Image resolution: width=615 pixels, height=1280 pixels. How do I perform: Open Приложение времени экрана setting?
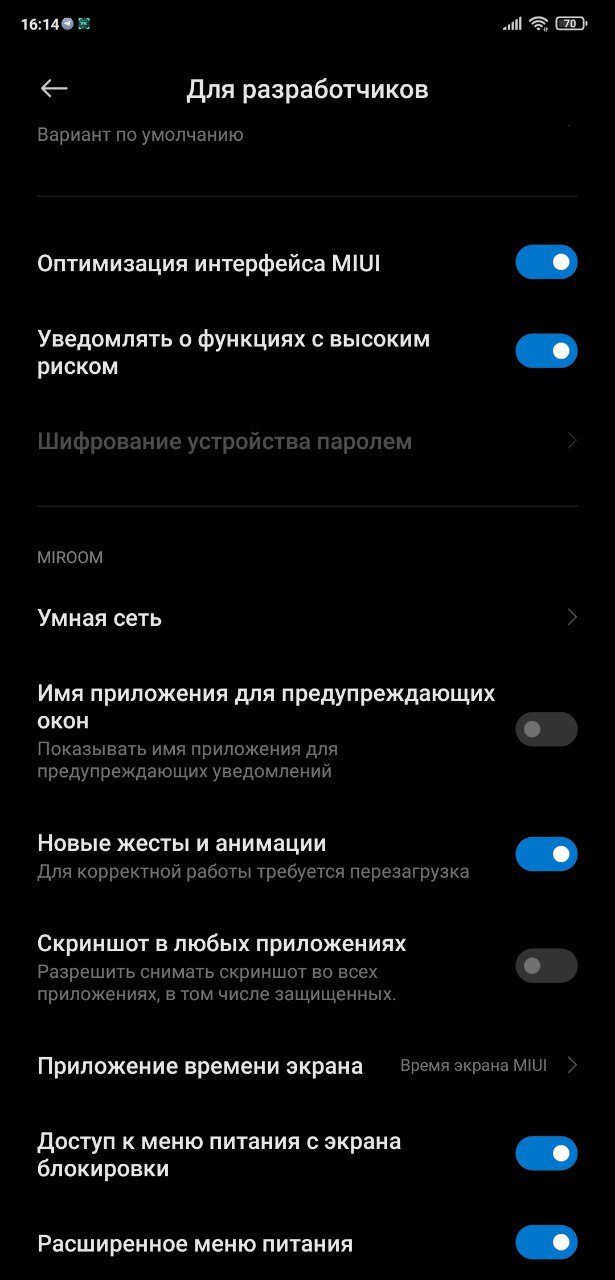point(307,1065)
